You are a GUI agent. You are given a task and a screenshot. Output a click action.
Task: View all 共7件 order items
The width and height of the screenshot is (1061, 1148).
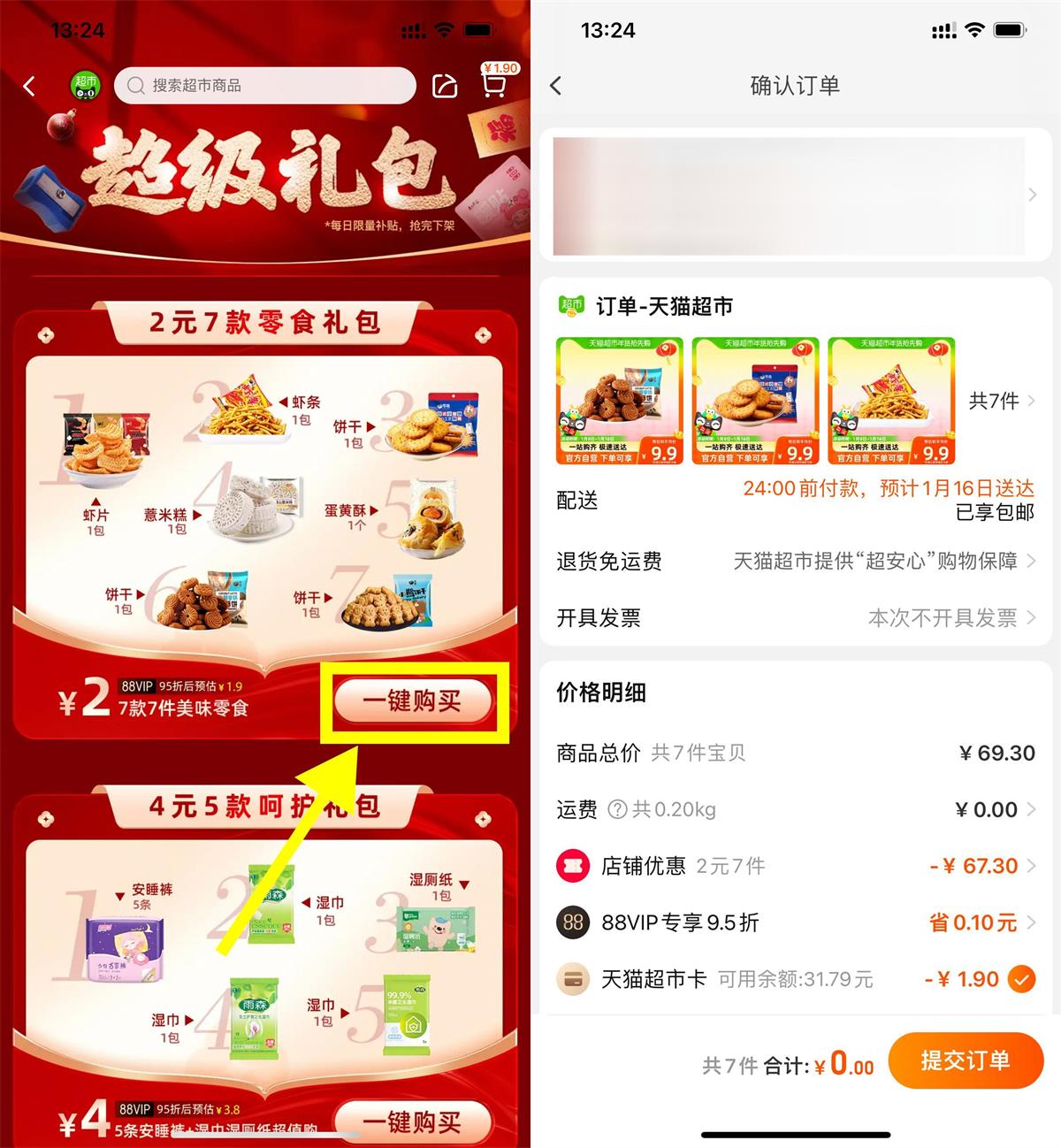tap(1001, 401)
